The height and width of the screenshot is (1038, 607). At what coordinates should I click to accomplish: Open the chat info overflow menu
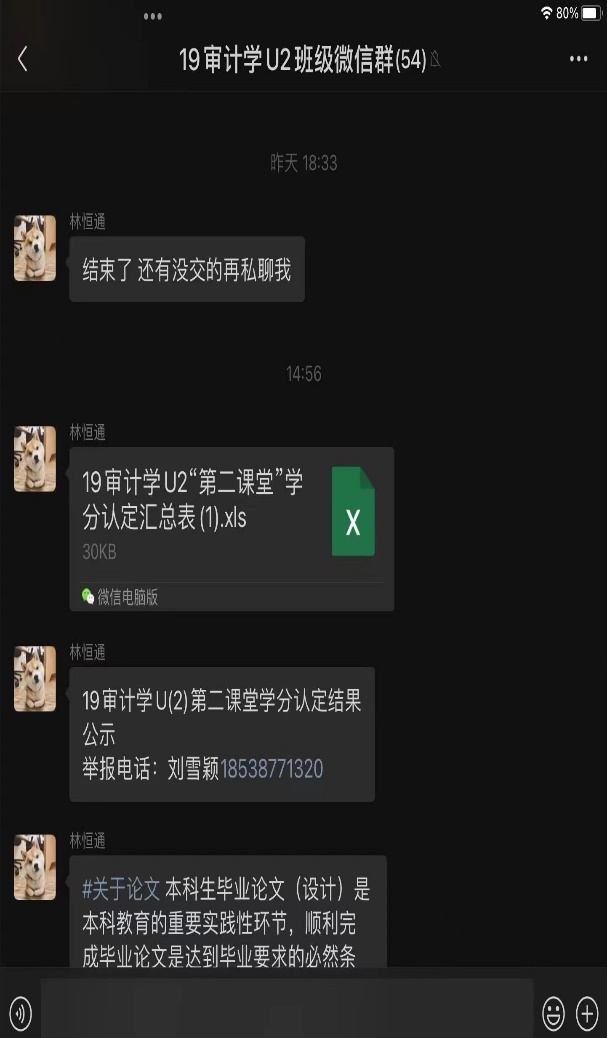(x=578, y=60)
